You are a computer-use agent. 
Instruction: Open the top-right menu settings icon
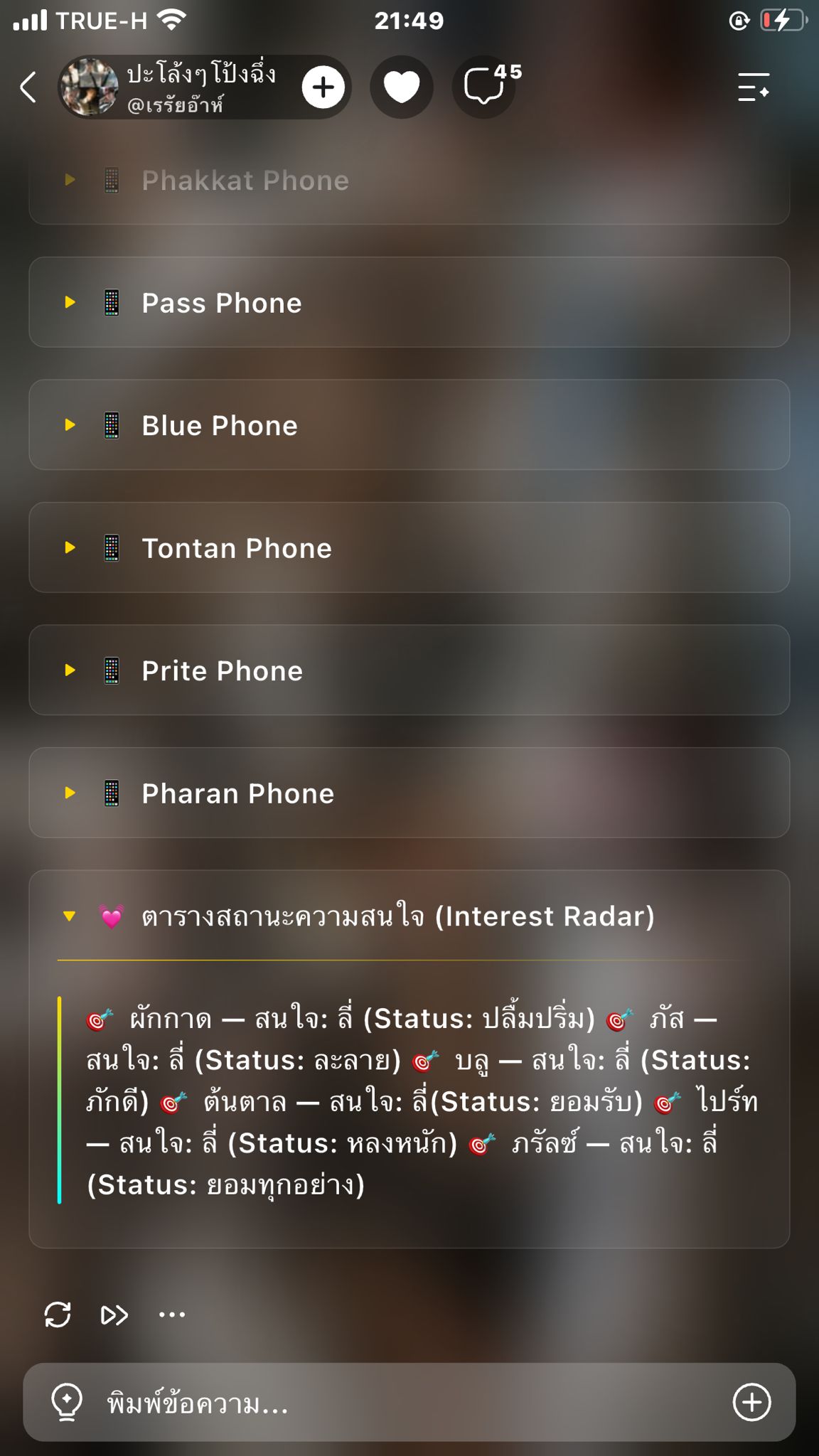click(x=754, y=87)
